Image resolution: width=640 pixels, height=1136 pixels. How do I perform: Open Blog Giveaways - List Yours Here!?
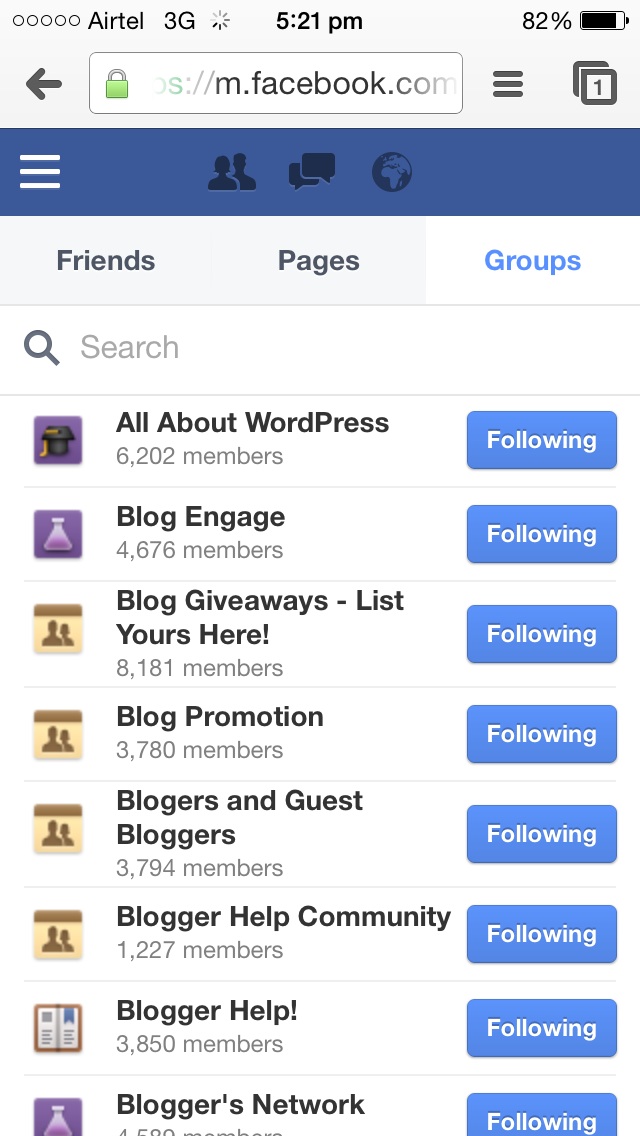click(x=260, y=617)
